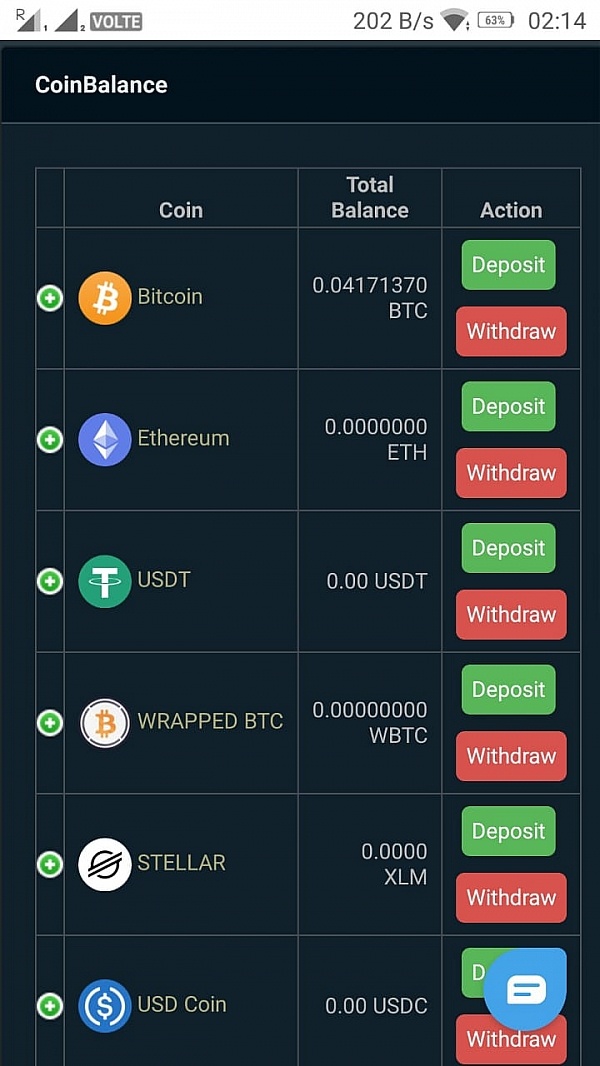Tap Deposit for Bitcoin
Image resolution: width=600 pixels, height=1066 pixels.
tap(508, 264)
